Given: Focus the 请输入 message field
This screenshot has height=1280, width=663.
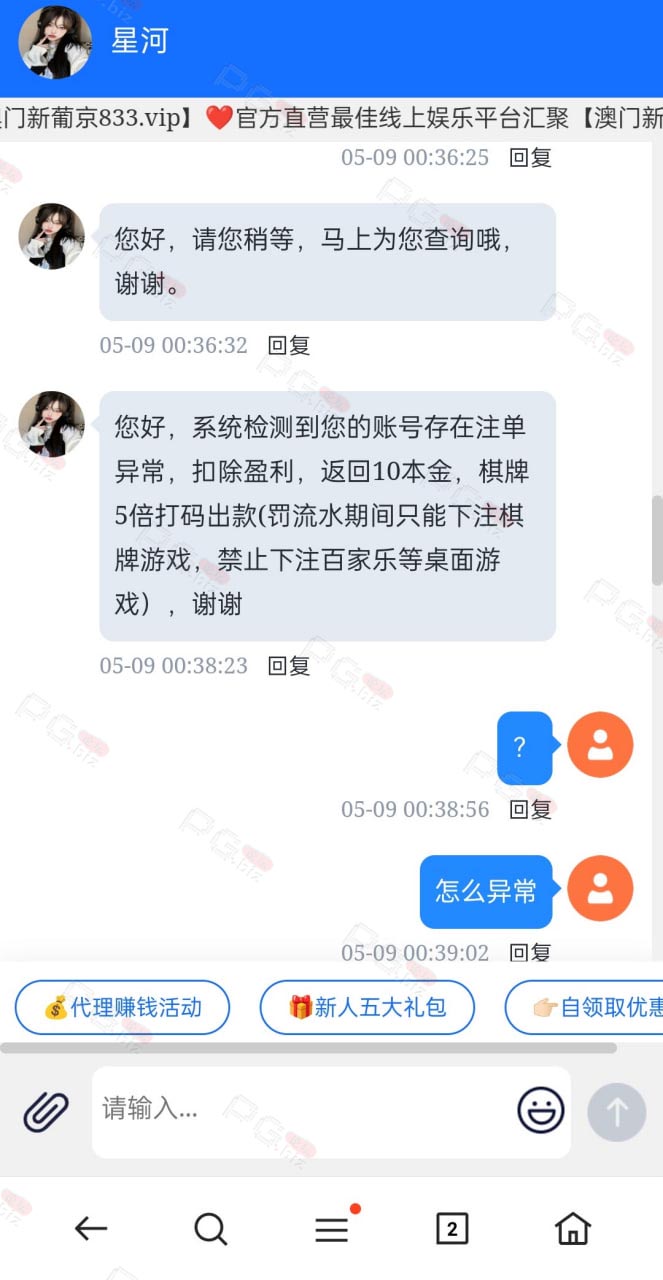Looking at the screenshot, I should (300, 1111).
